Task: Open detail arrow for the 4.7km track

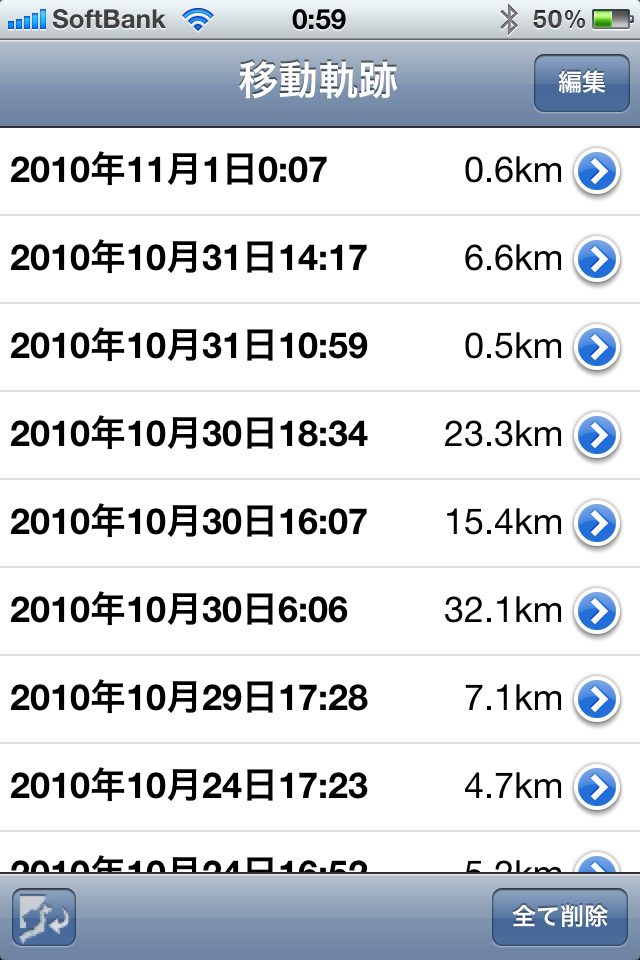Action: point(596,788)
